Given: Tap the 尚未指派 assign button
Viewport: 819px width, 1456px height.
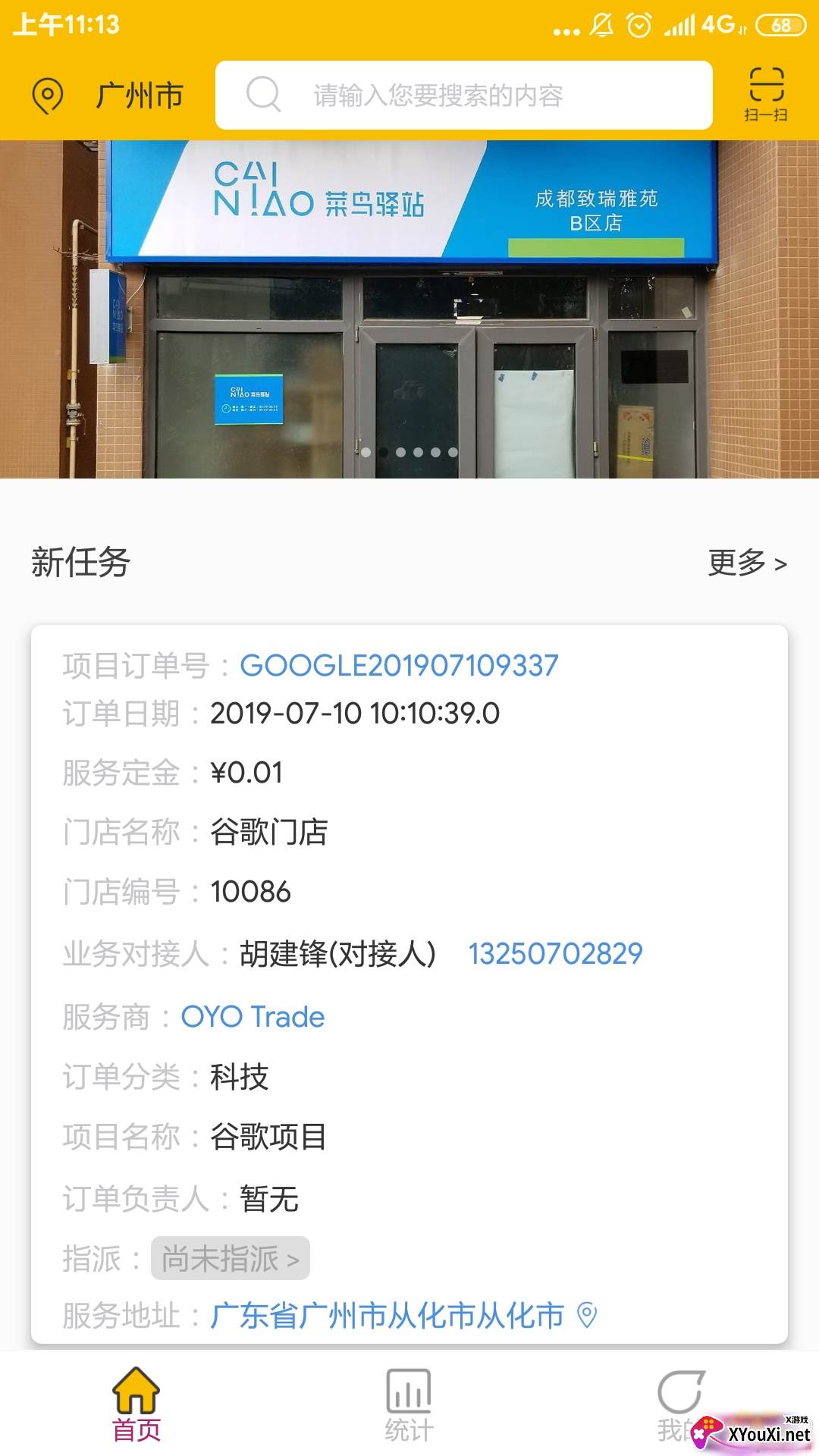Looking at the screenshot, I should click(230, 1259).
